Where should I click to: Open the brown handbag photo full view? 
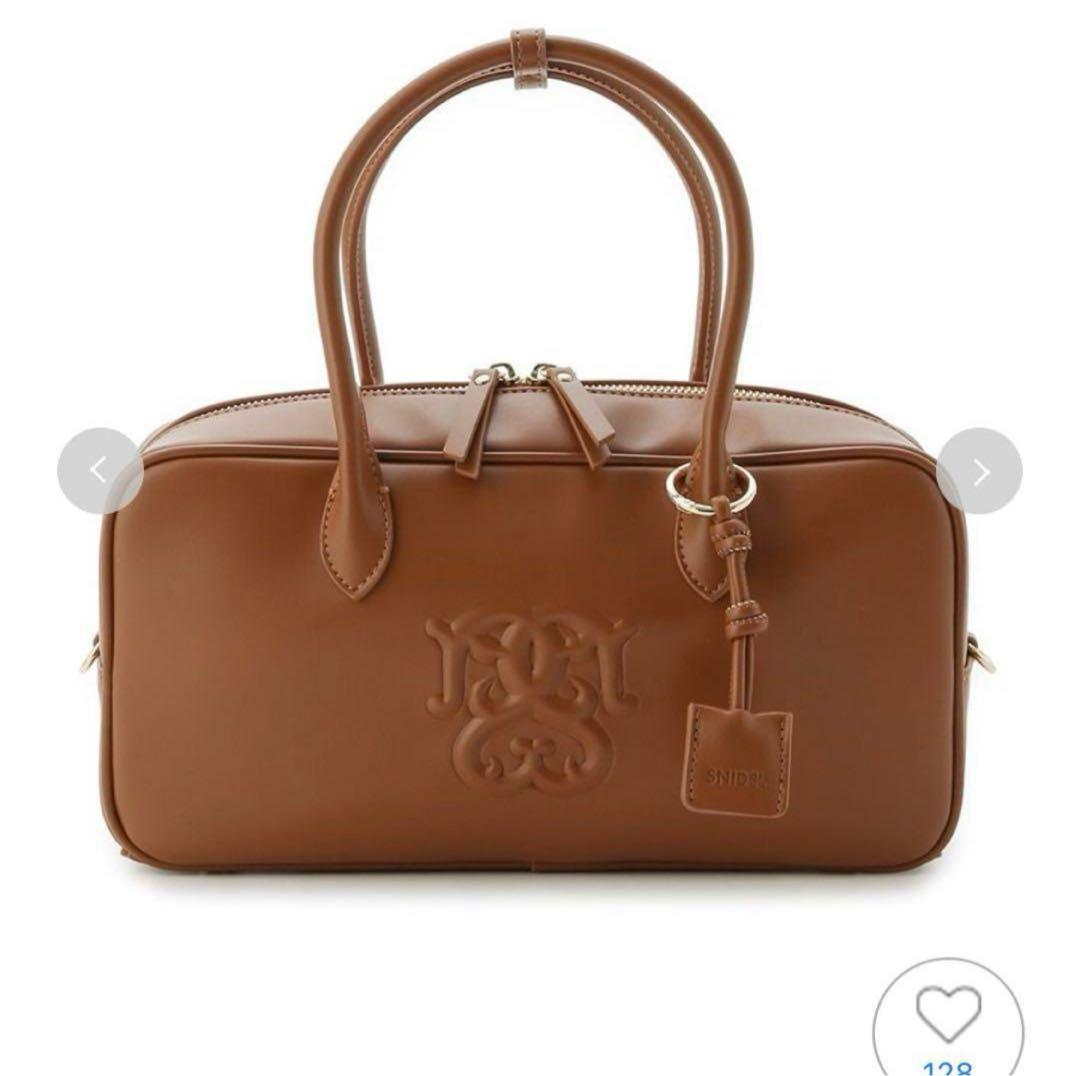point(540,600)
